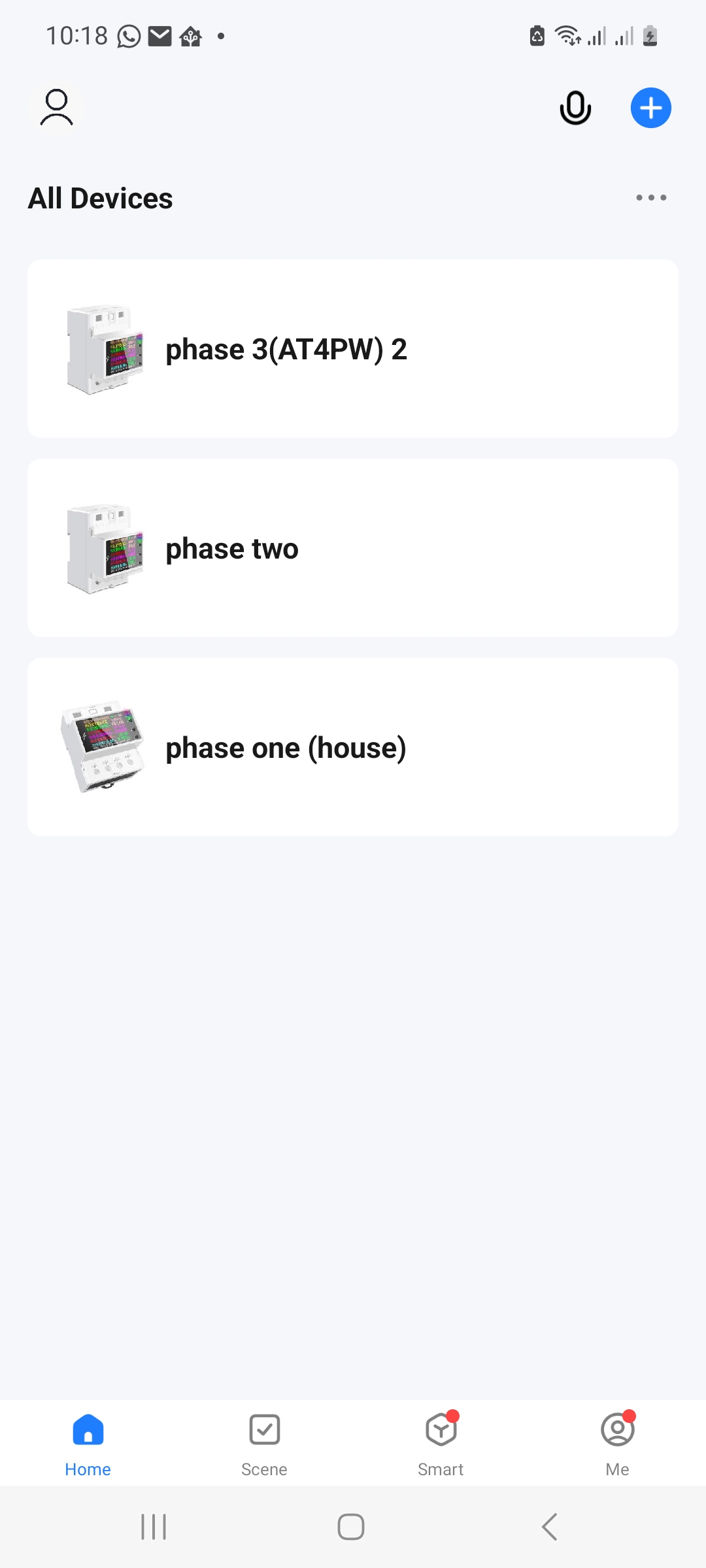The width and height of the screenshot is (706, 1568).
Task: Open the phase one (house) device
Action: click(353, 747)
